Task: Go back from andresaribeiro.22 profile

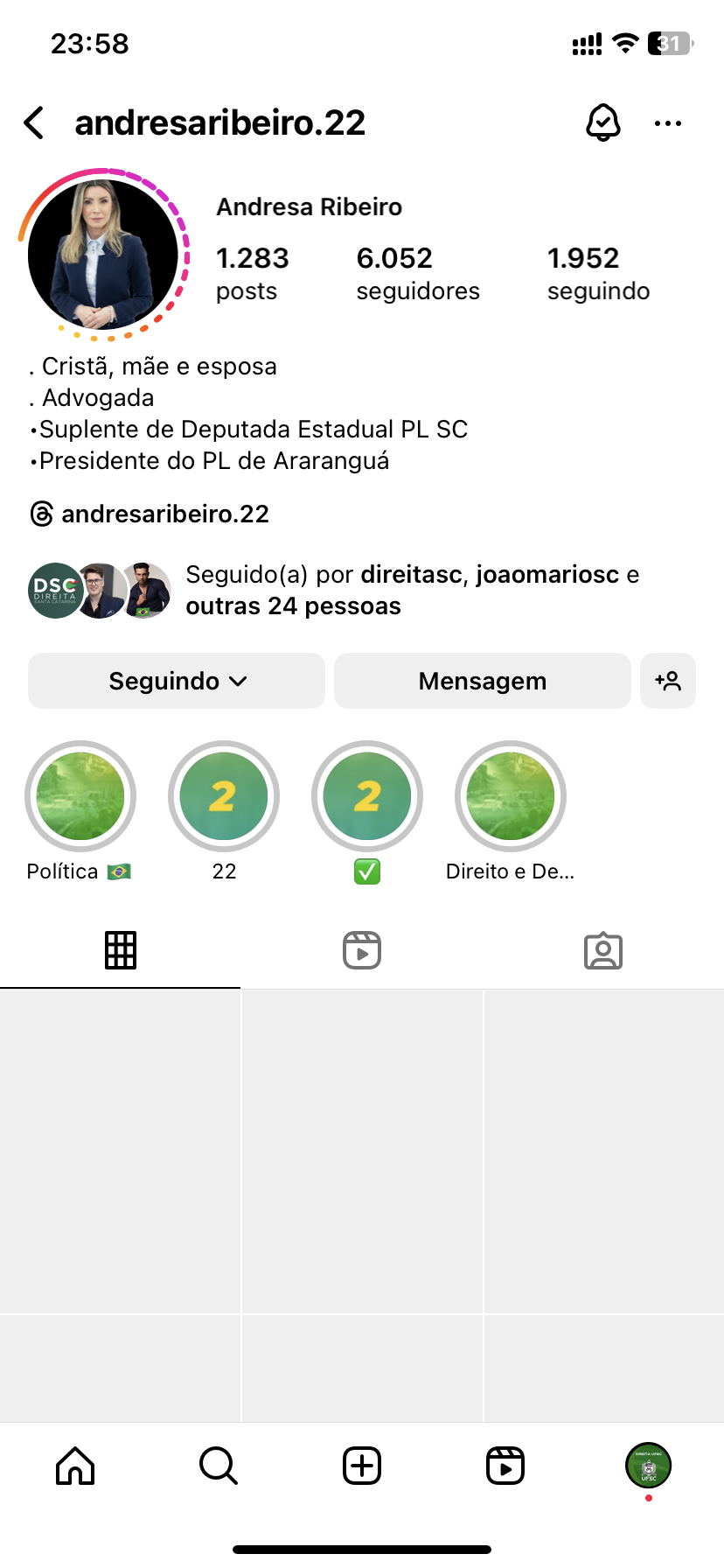Action: point(35,123)
